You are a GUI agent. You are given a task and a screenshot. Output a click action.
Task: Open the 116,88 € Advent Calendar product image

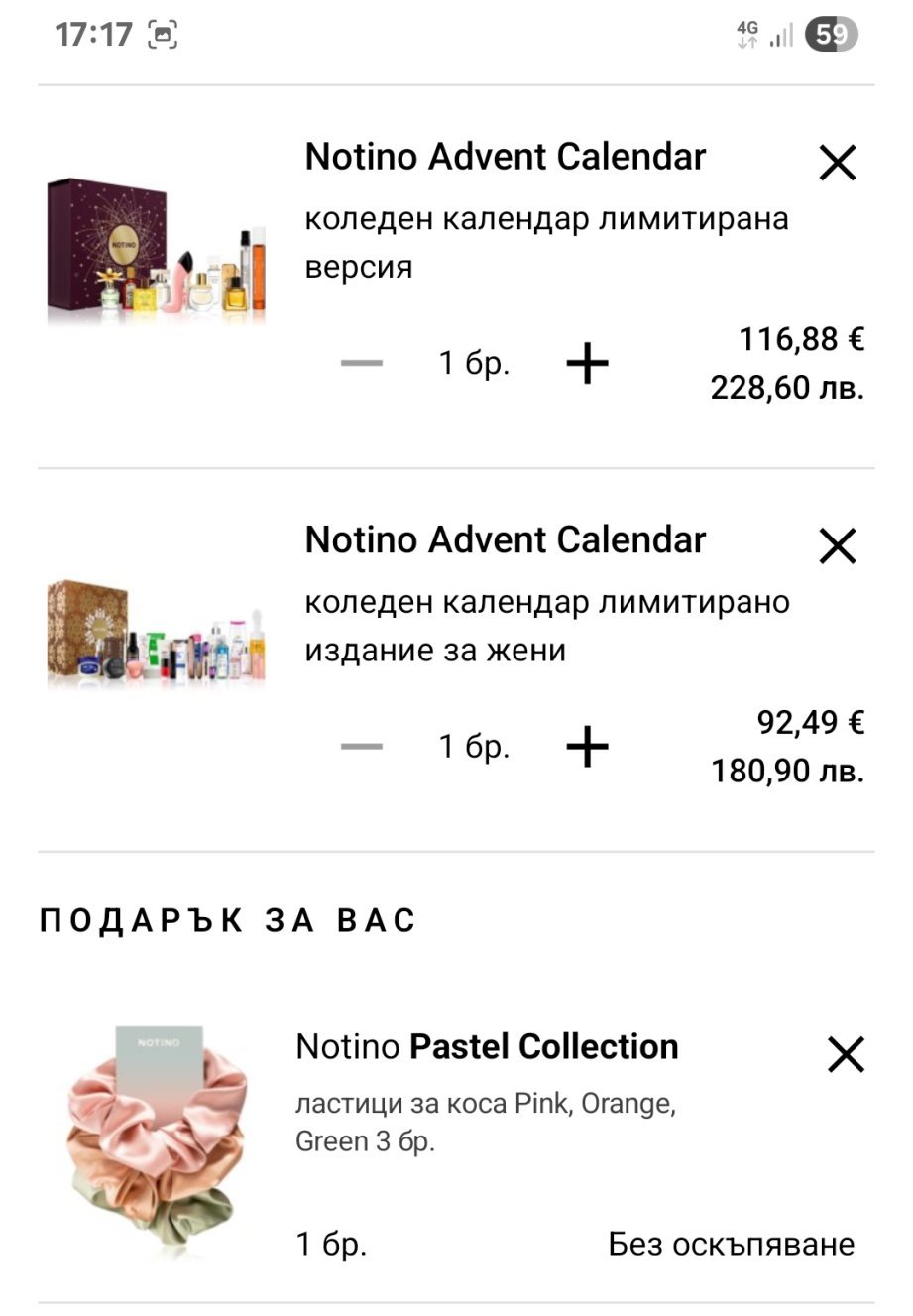(x=157, y=252)
